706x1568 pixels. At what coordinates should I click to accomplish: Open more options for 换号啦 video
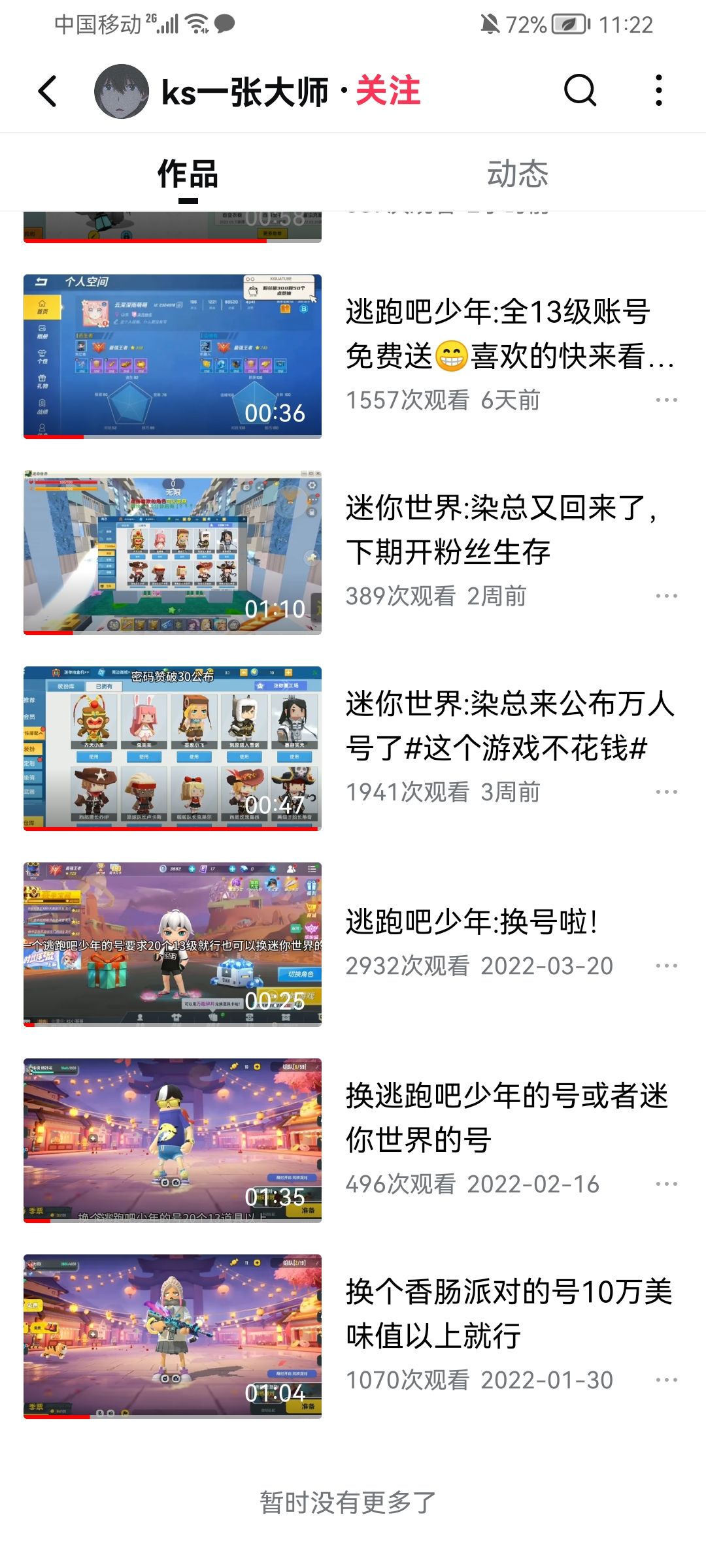pos(666,966)
